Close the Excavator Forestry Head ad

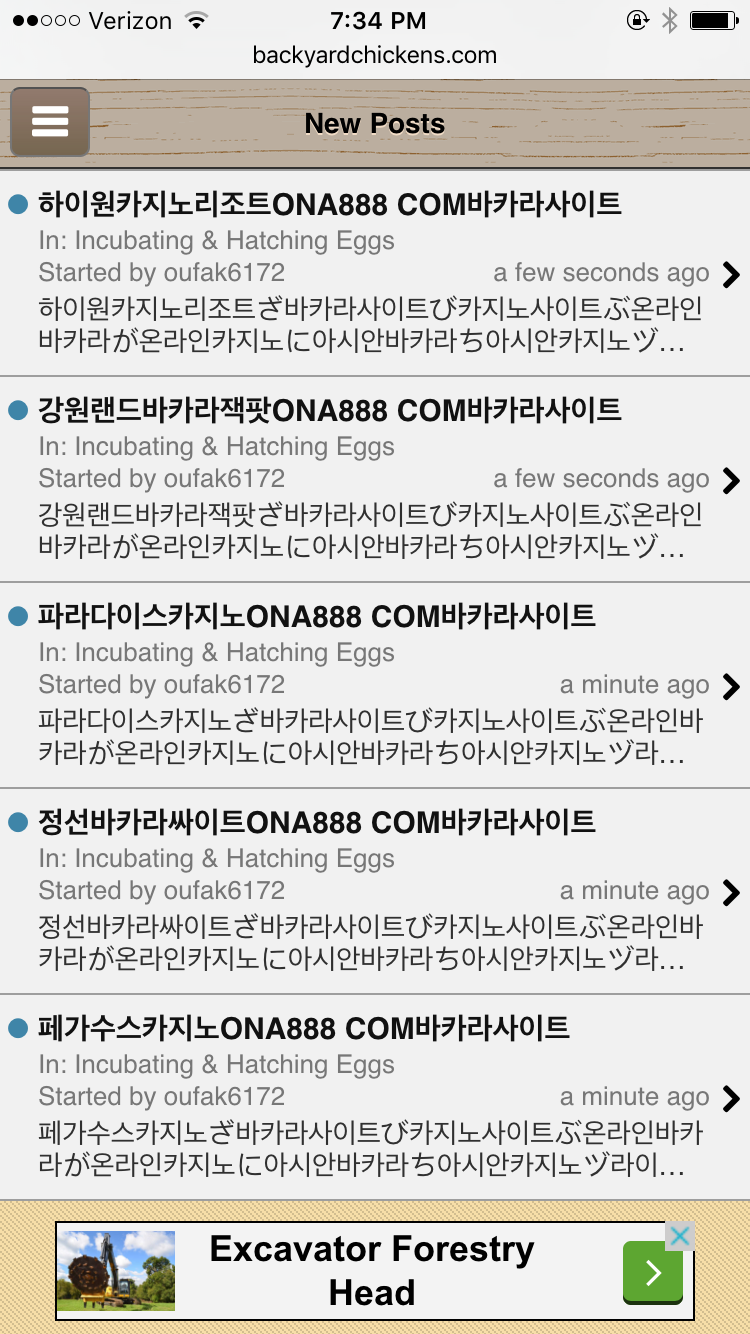679,1236
